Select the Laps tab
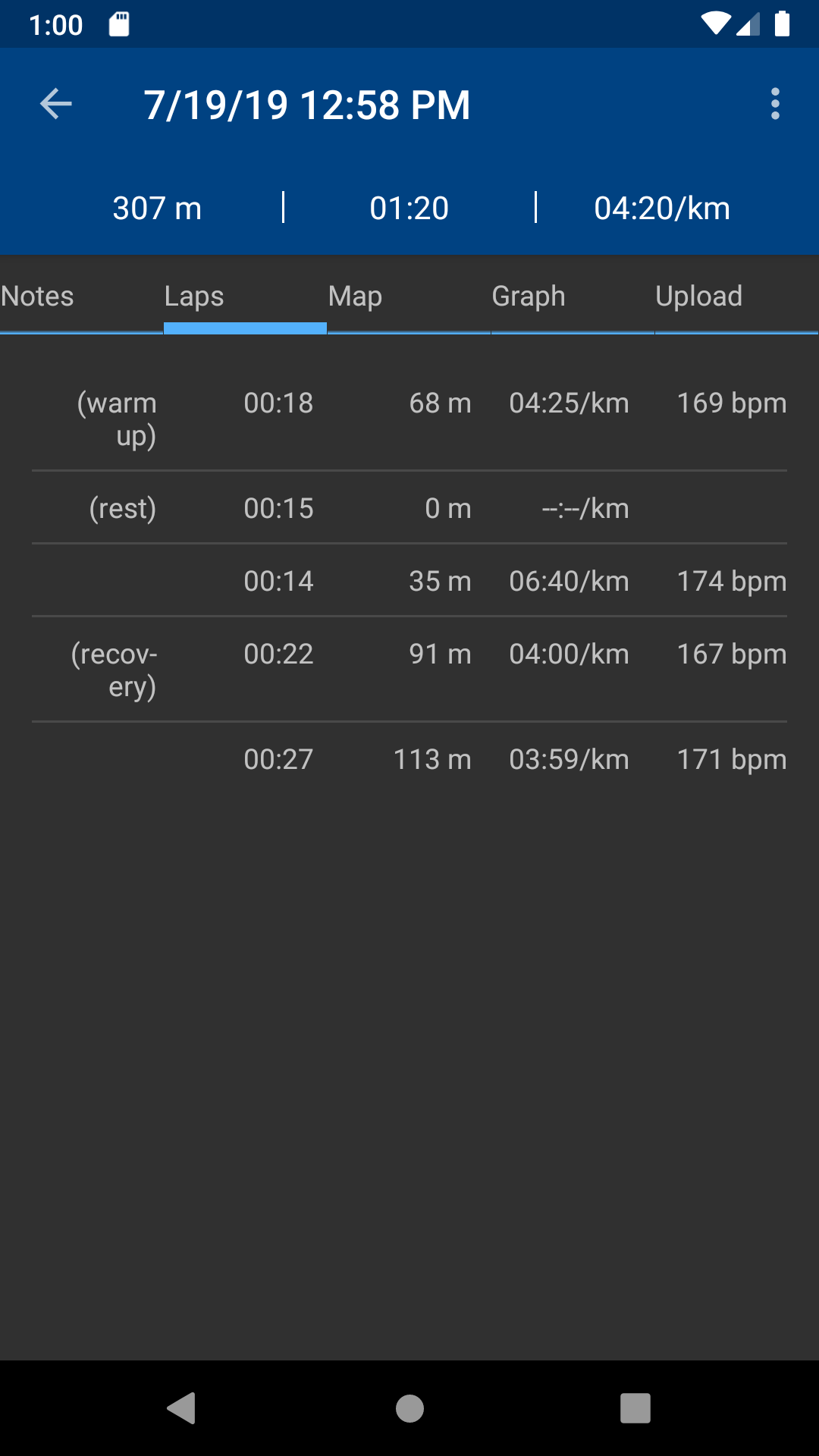 (x=194, y=296)
